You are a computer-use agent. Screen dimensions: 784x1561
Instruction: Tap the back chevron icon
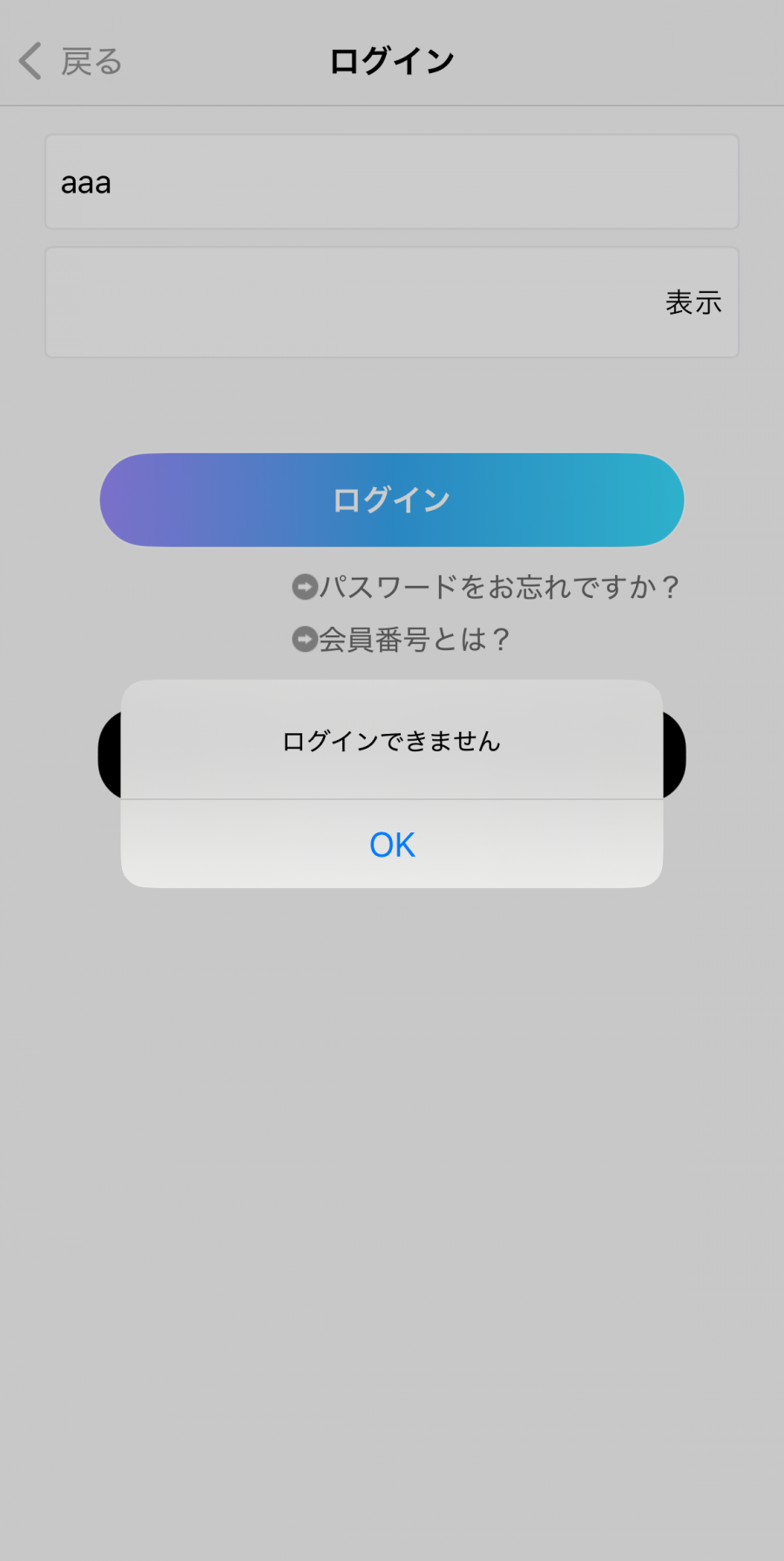click(28, 60)
